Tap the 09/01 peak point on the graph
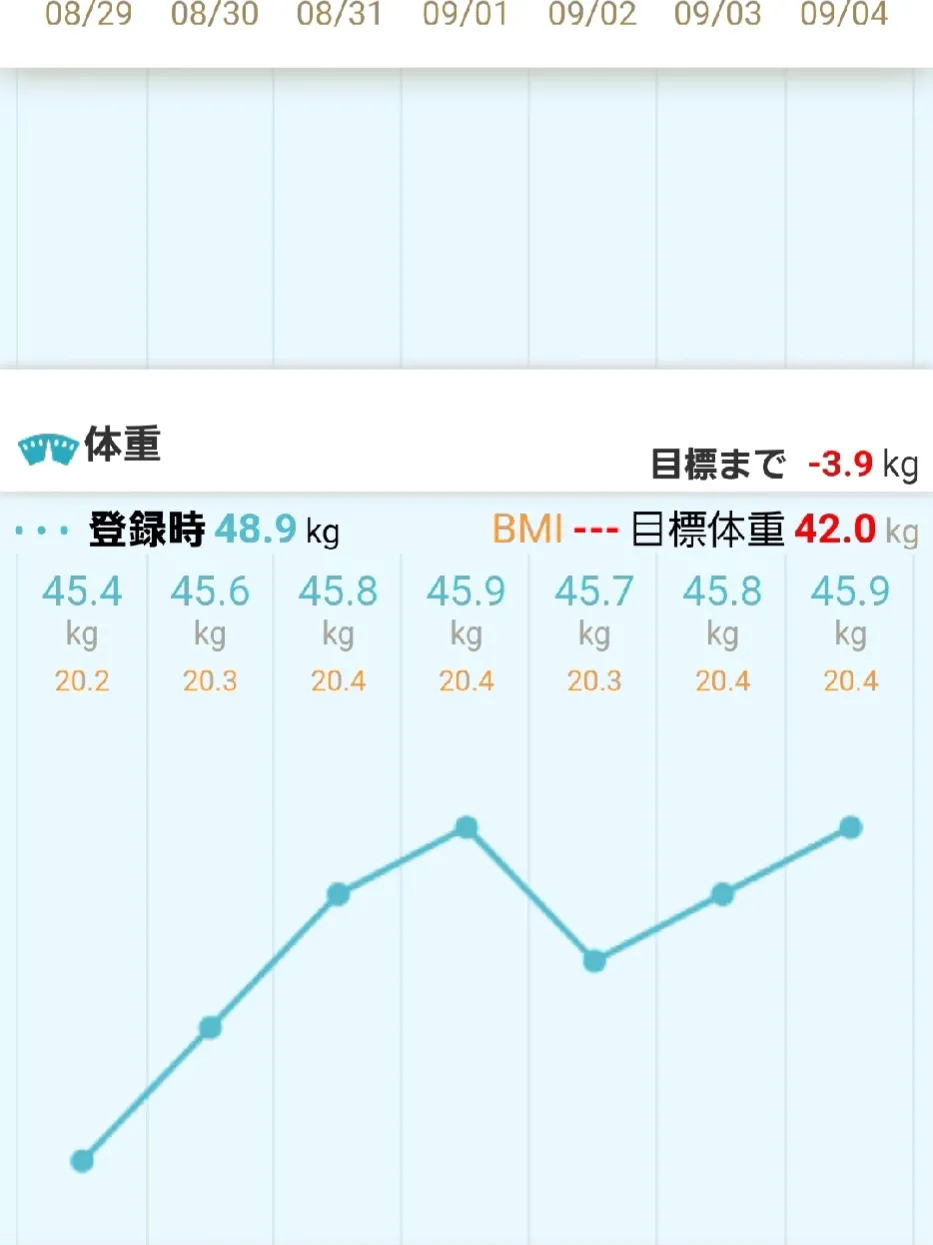933x1245 pixels. (x=466, y=827)
